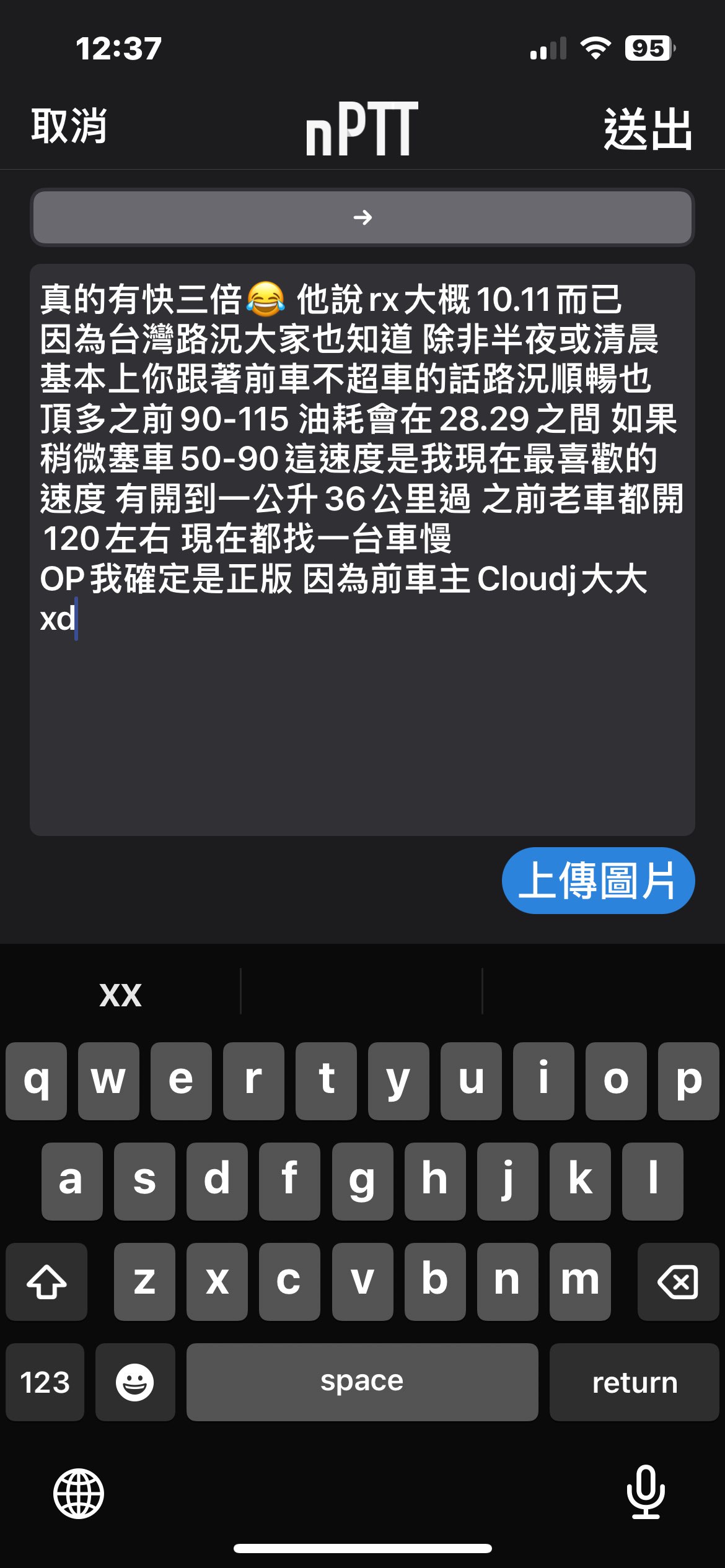725x1568 pixels.
Task: Send the comment with 送出
Action: (x=648, y=129)
